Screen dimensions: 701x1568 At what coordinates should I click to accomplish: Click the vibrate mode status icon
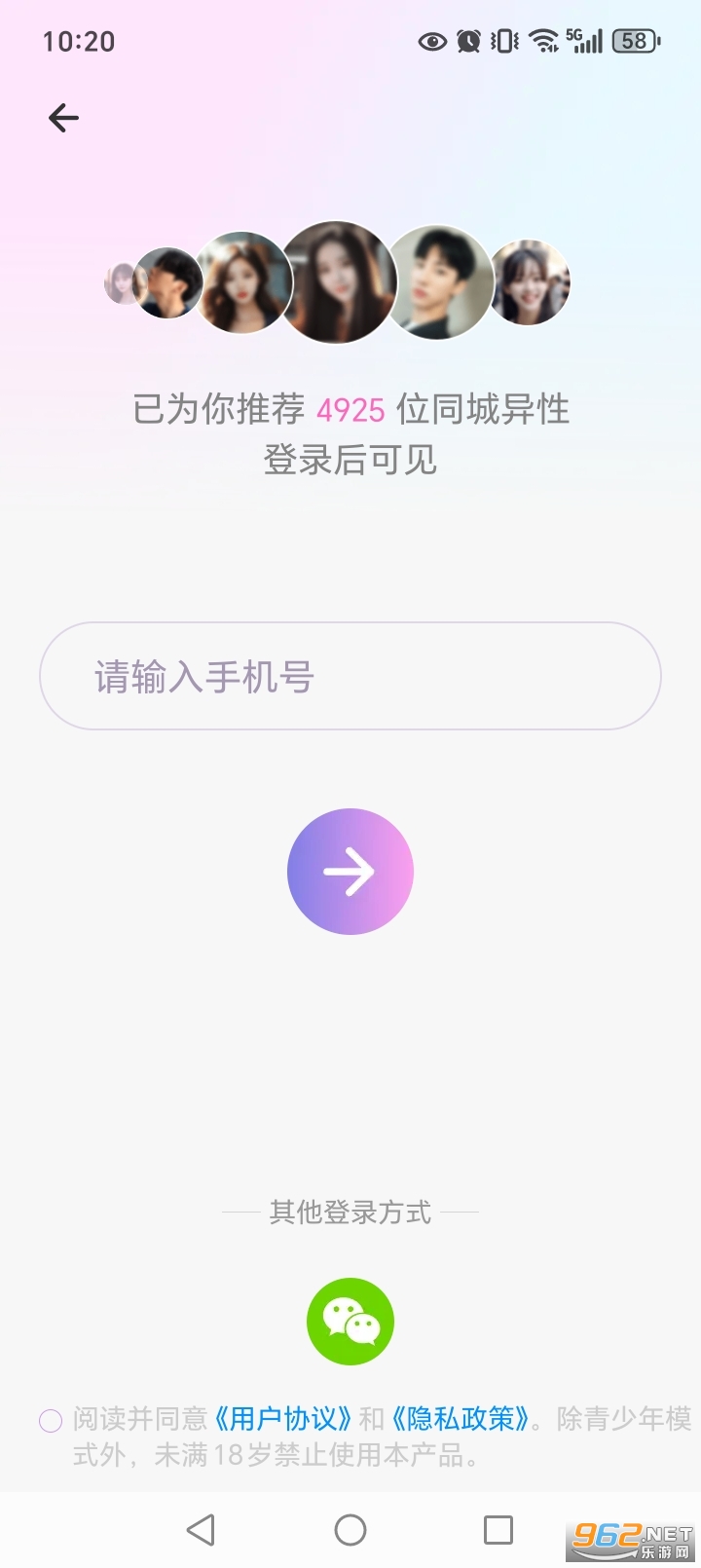pyautogui.click(x=502, y=41)
